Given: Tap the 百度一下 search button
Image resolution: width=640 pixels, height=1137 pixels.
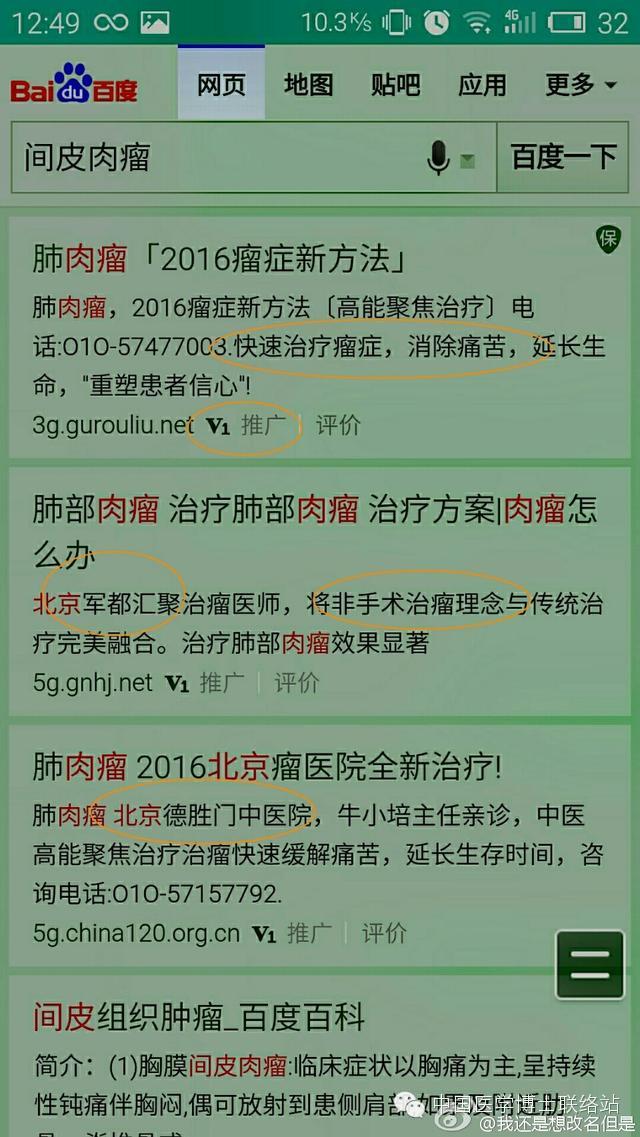Looking at the screenshot, I should (564, 158).
